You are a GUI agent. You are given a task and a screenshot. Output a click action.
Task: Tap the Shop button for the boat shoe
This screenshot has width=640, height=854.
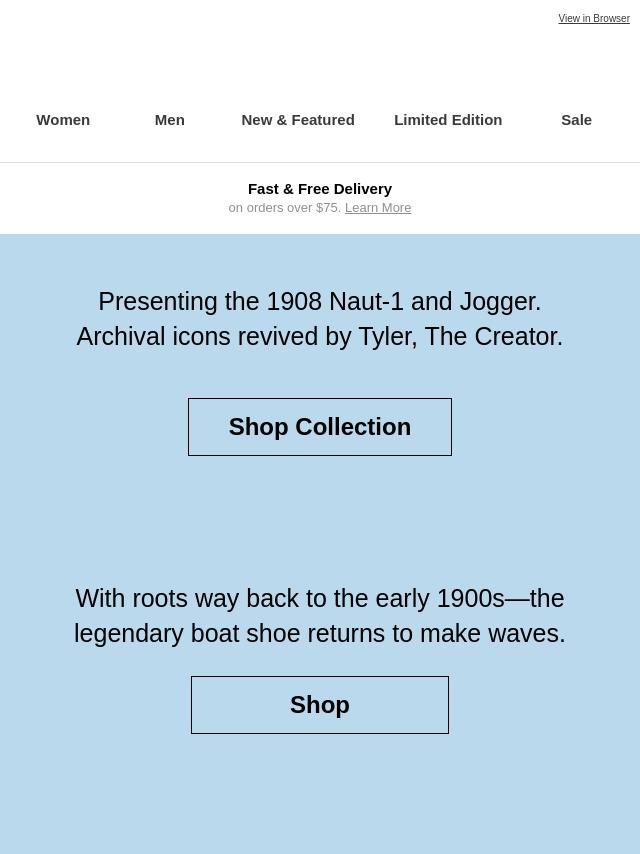pos(320,705)
